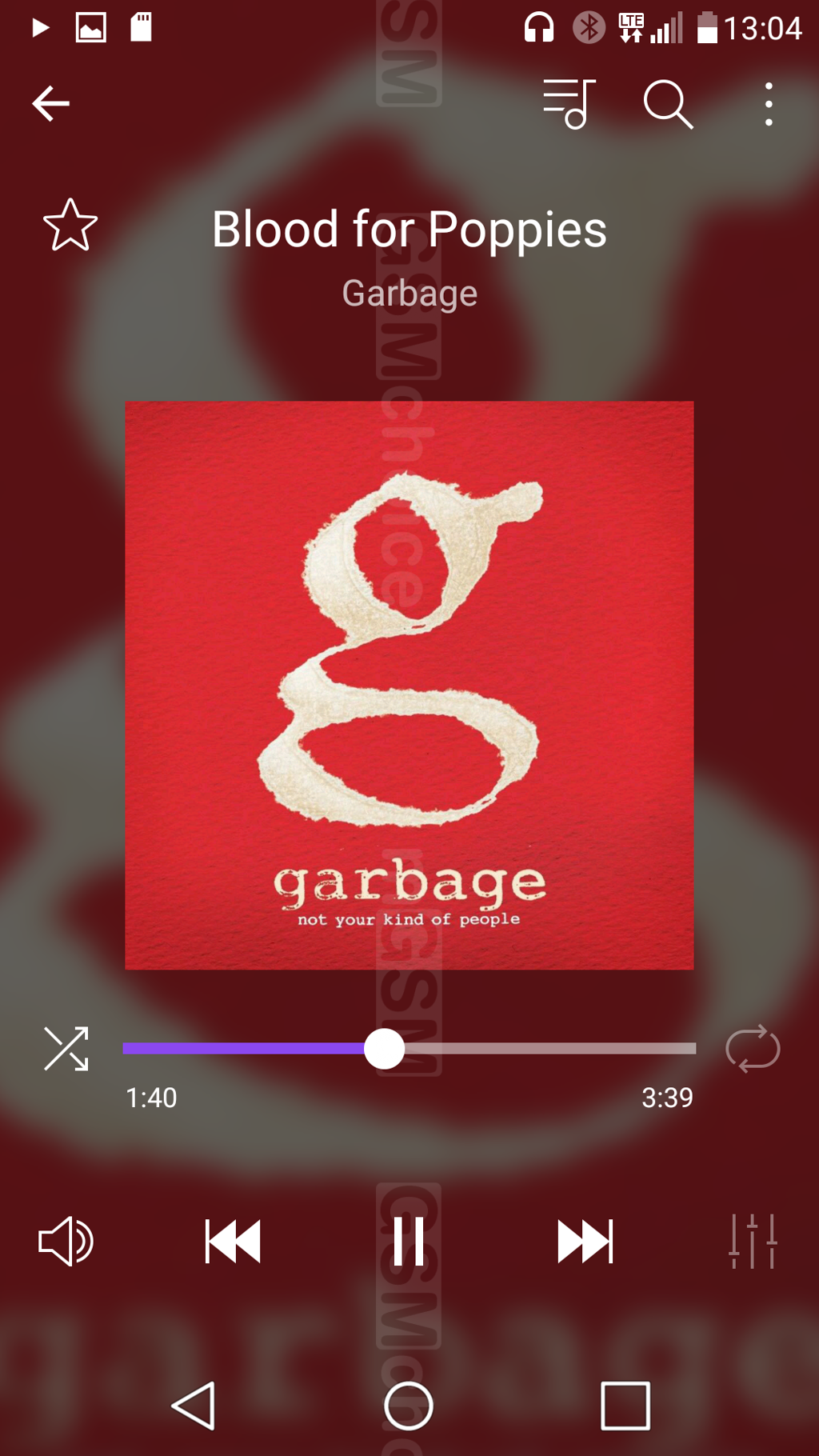This screenshot has height=1456, width=819.
Task: Tap the Garbage album cover
Action: click(x=409, y=686)
